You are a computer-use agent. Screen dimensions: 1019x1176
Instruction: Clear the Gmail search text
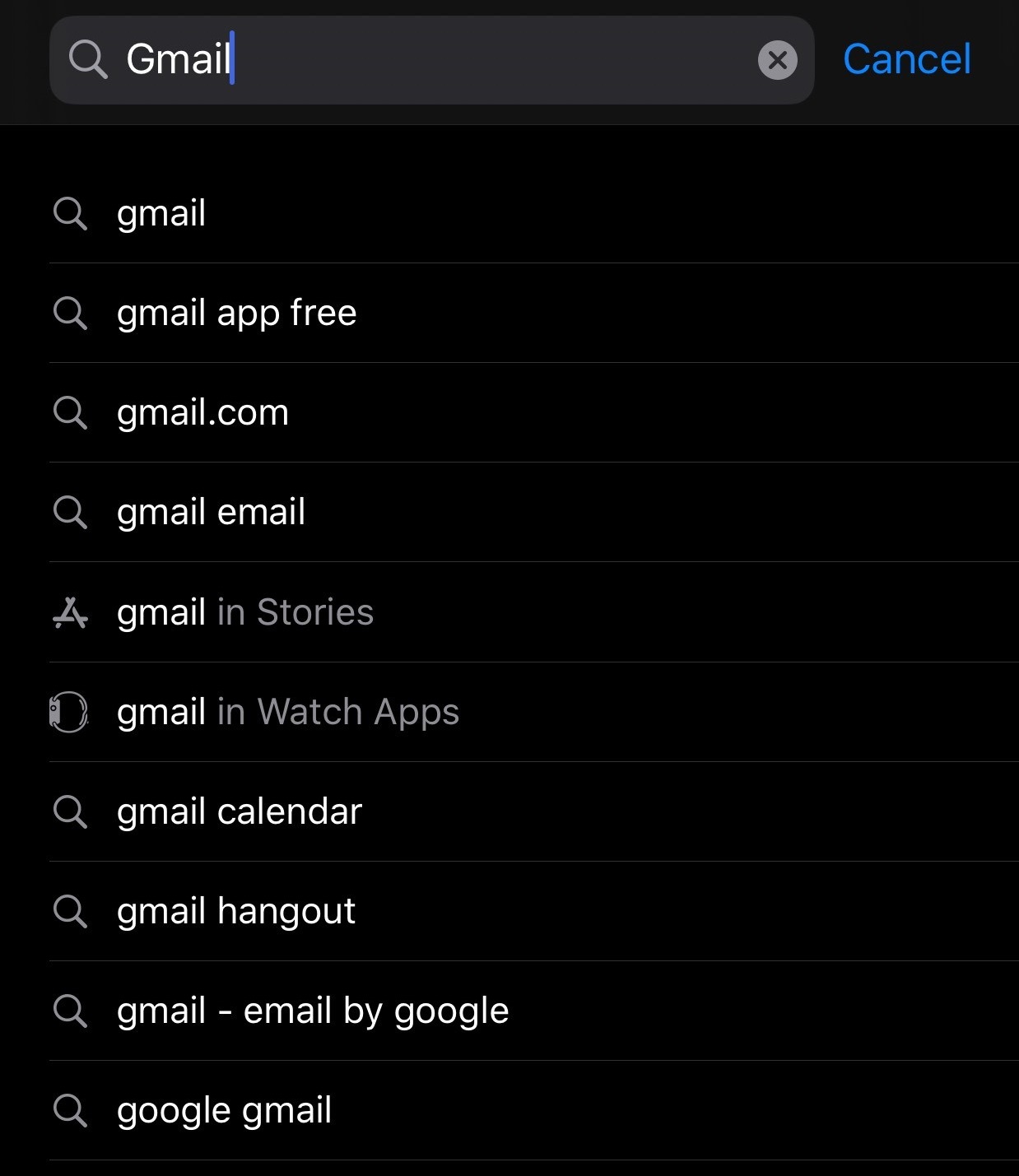click(x=777, y=60)
